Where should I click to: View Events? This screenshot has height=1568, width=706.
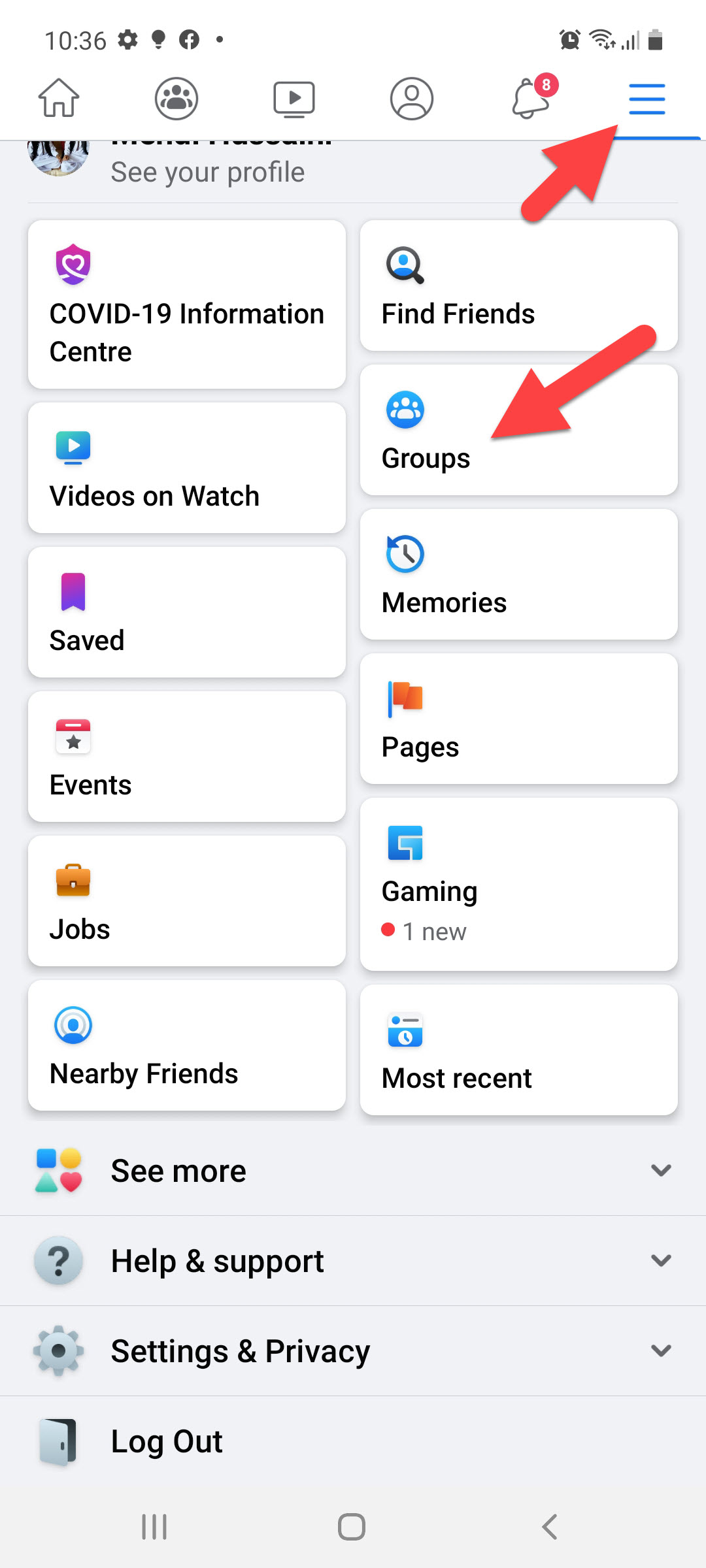187,757
